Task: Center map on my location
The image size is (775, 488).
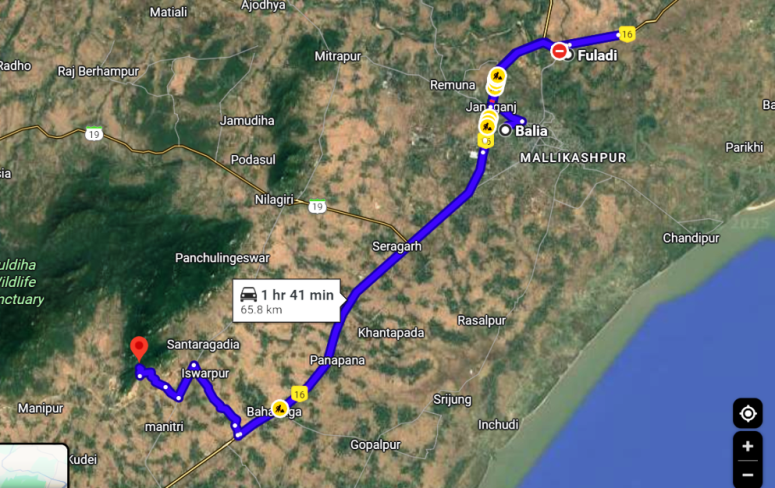Action: [747, 413]
